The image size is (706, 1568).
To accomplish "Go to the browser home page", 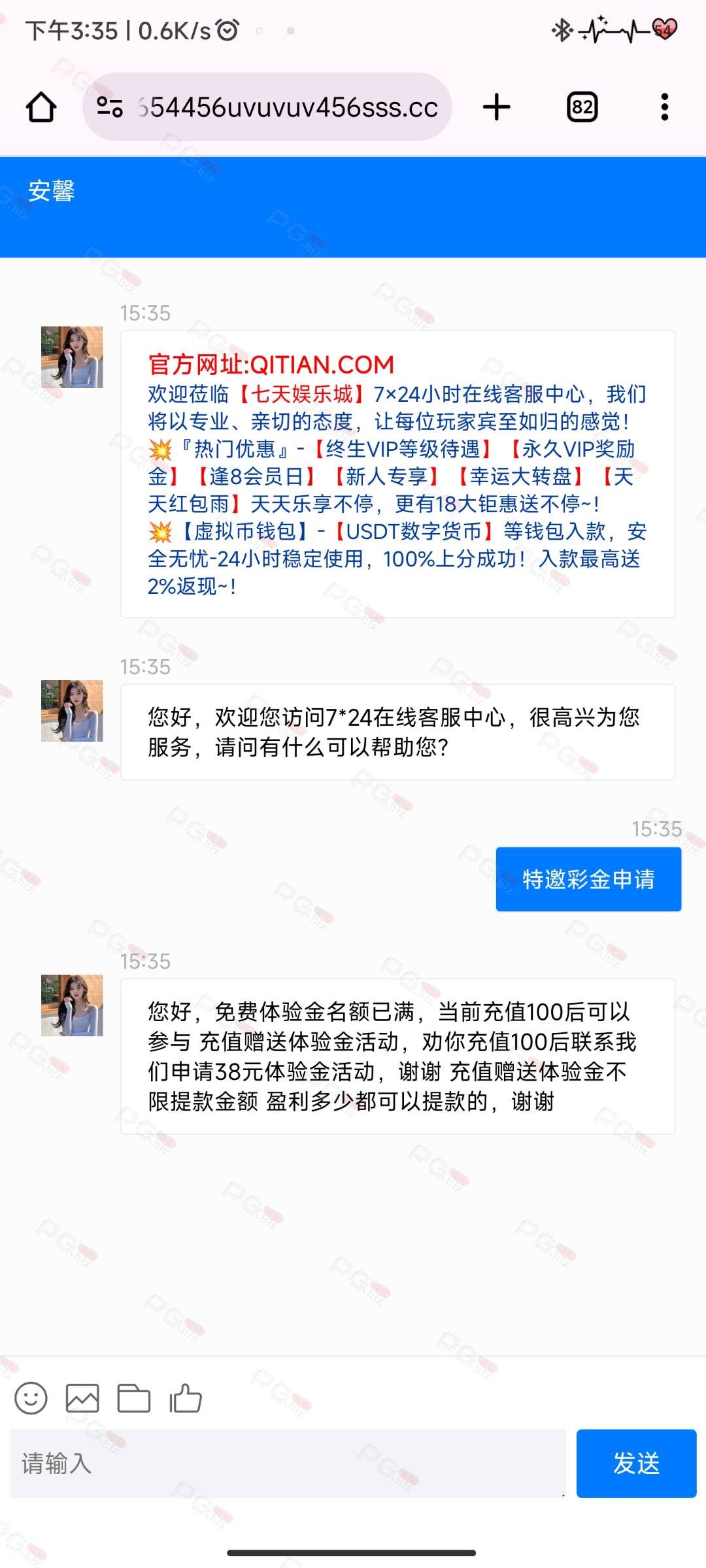I will point(41,107).
